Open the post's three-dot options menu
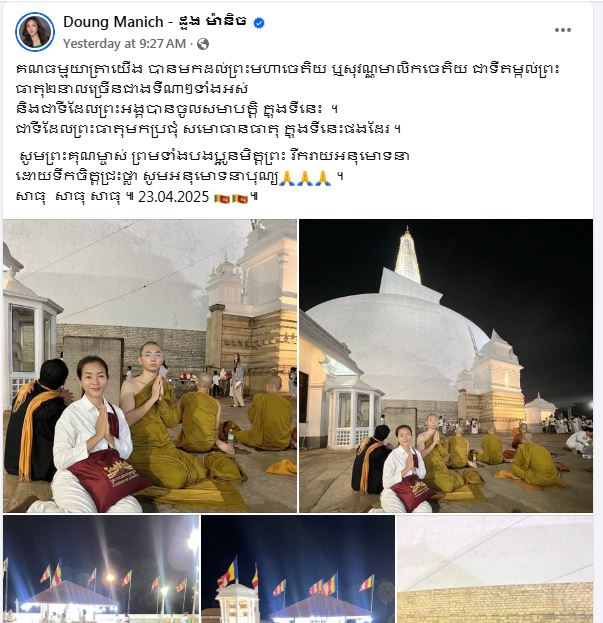Screen dimensions: 603x623 point(563,30)
